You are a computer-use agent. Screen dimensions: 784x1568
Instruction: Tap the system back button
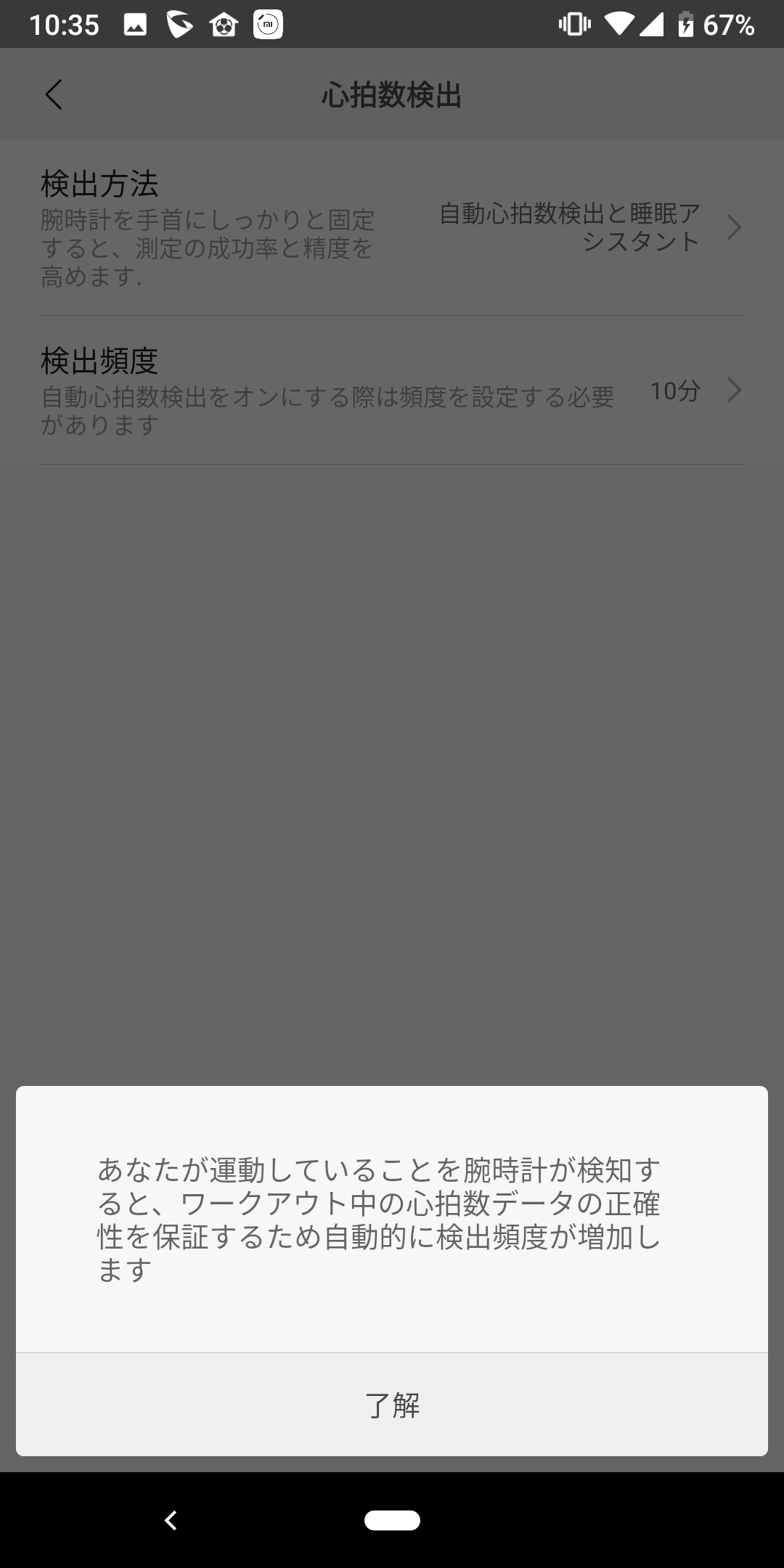click(171, 1520)
